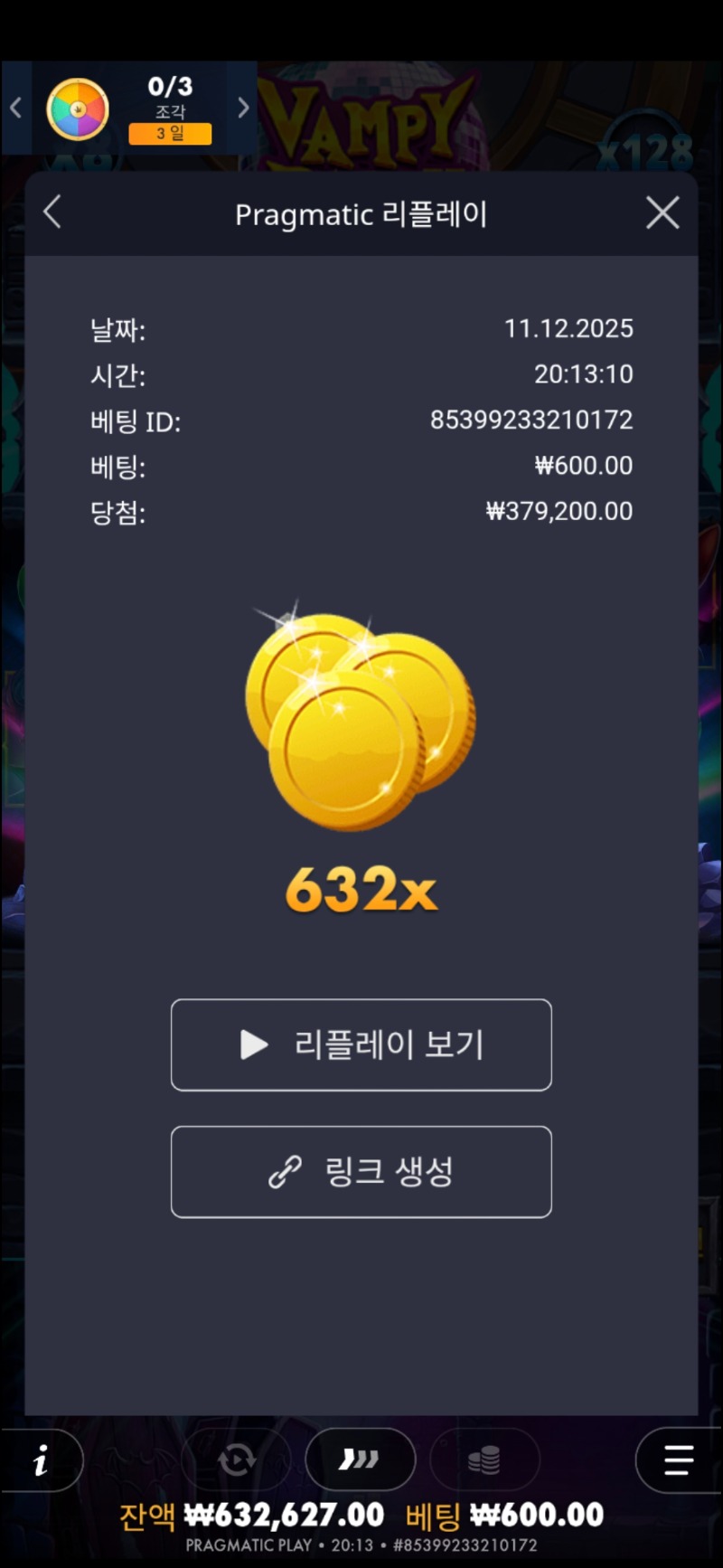Go back with the left arrow in dialog header

pyautogui.click(x=52, y=213)
